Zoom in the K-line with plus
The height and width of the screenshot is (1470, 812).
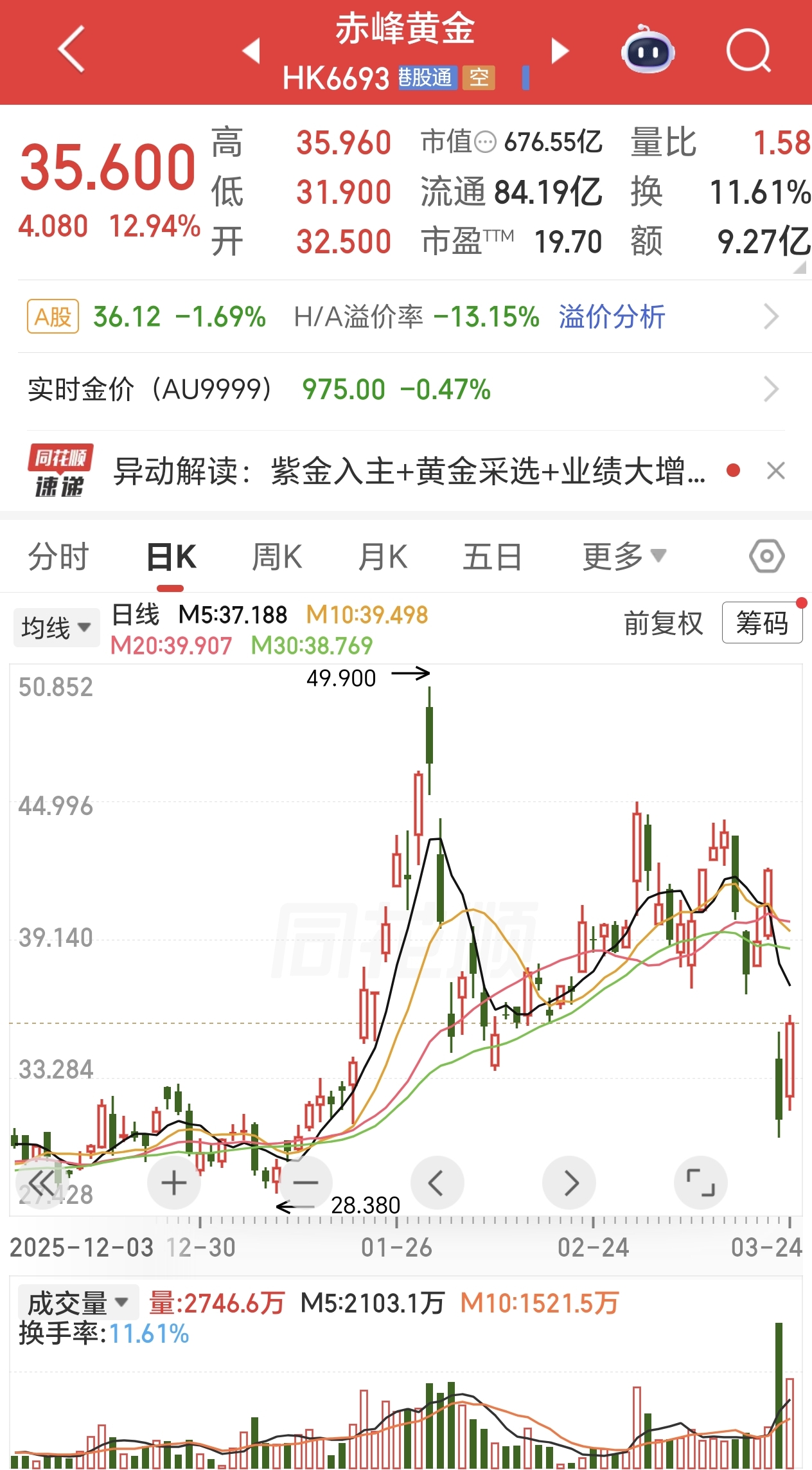[174, 1183]
